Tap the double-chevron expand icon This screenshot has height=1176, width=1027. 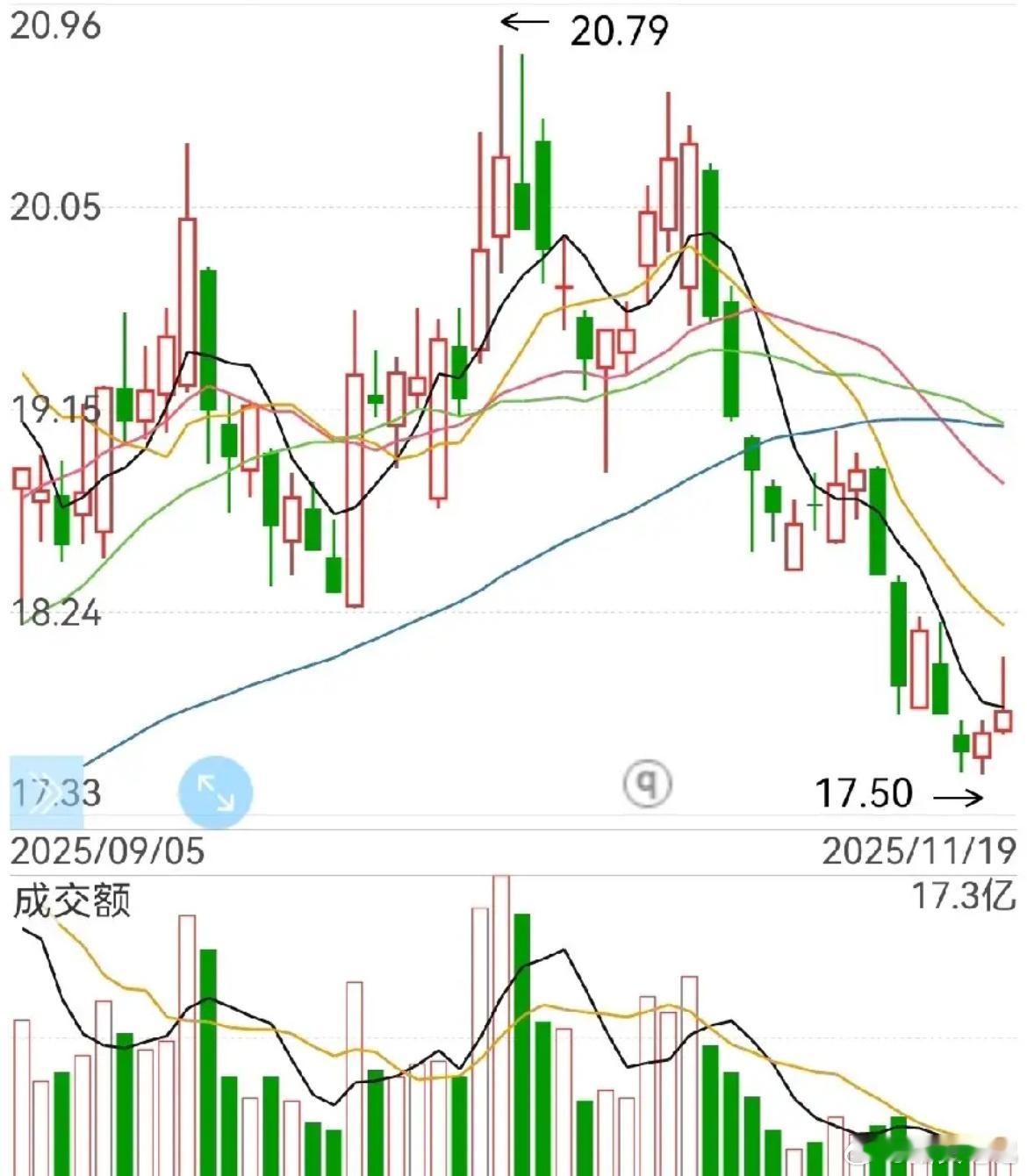(x=46, y=792)
